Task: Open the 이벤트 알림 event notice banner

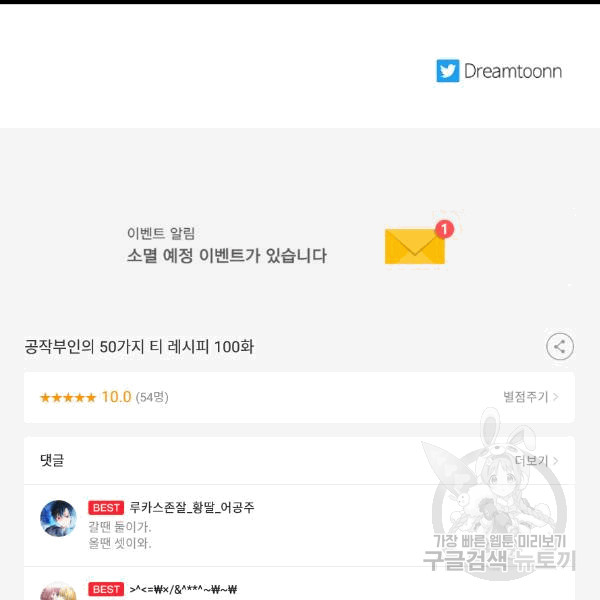Action: [x=288, y=245]
